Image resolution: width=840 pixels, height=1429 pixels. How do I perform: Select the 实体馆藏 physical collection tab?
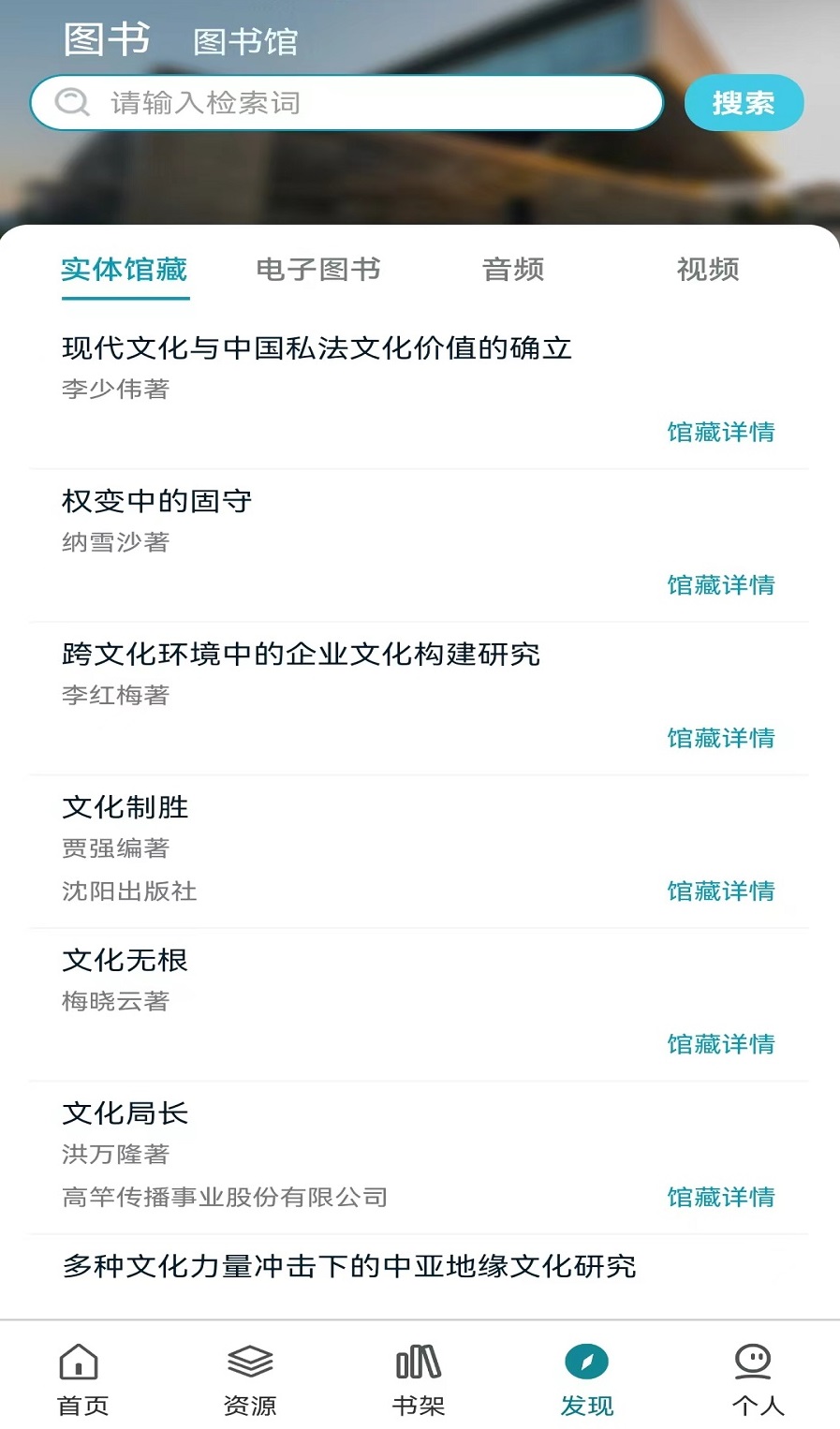click(x=124, y=270)
